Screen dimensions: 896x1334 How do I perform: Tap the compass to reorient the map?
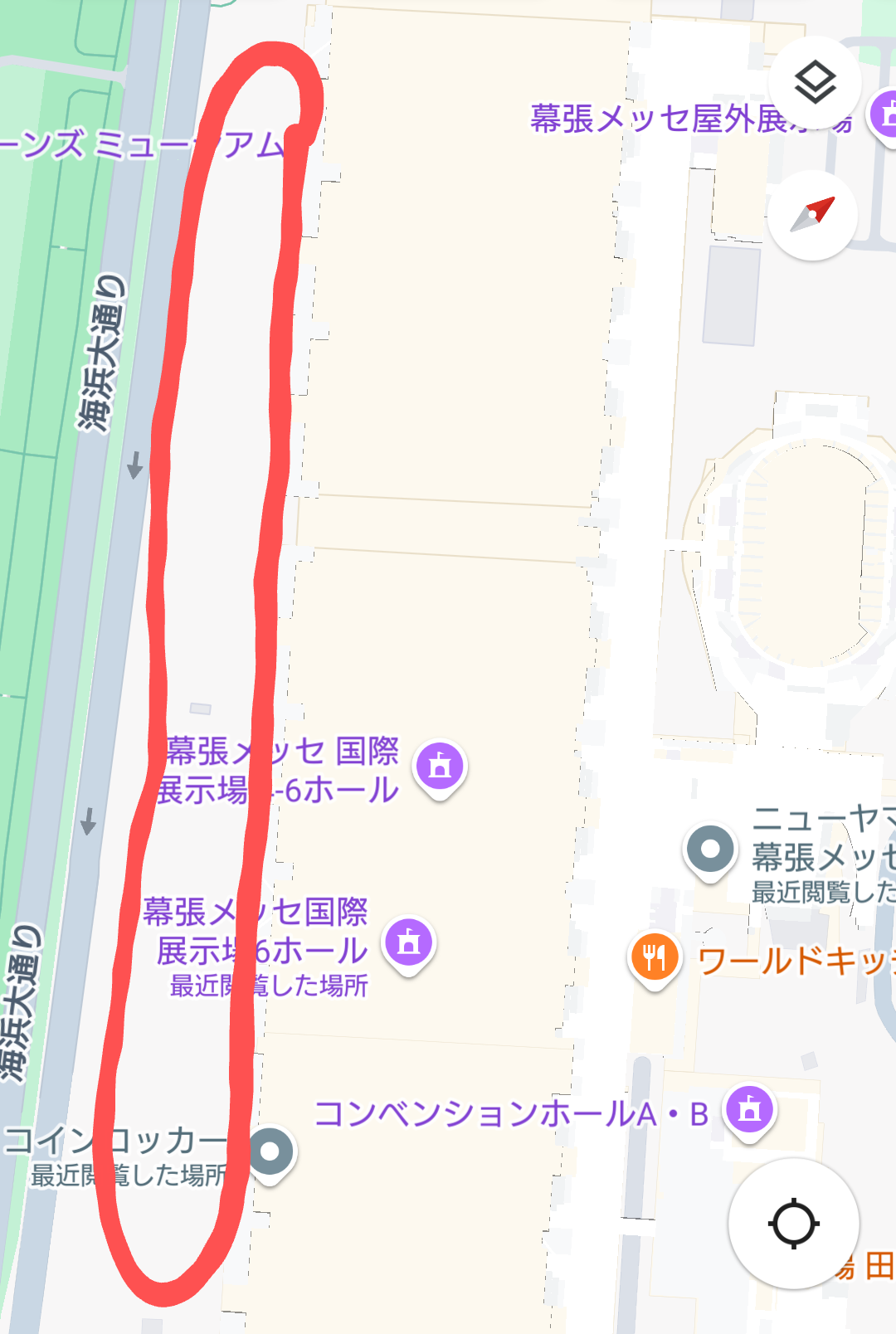click(812, 215)
